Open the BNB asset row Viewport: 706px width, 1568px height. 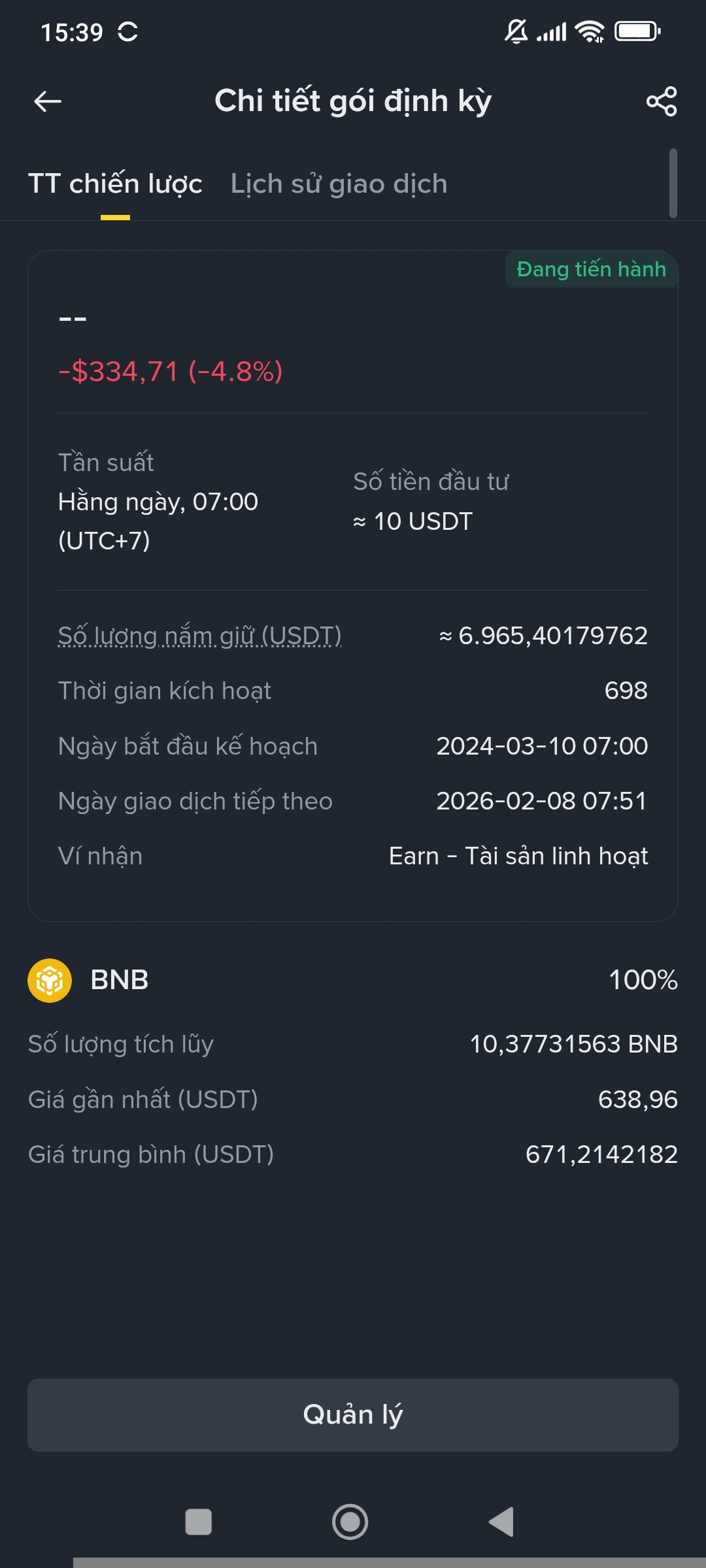point(353,980)
